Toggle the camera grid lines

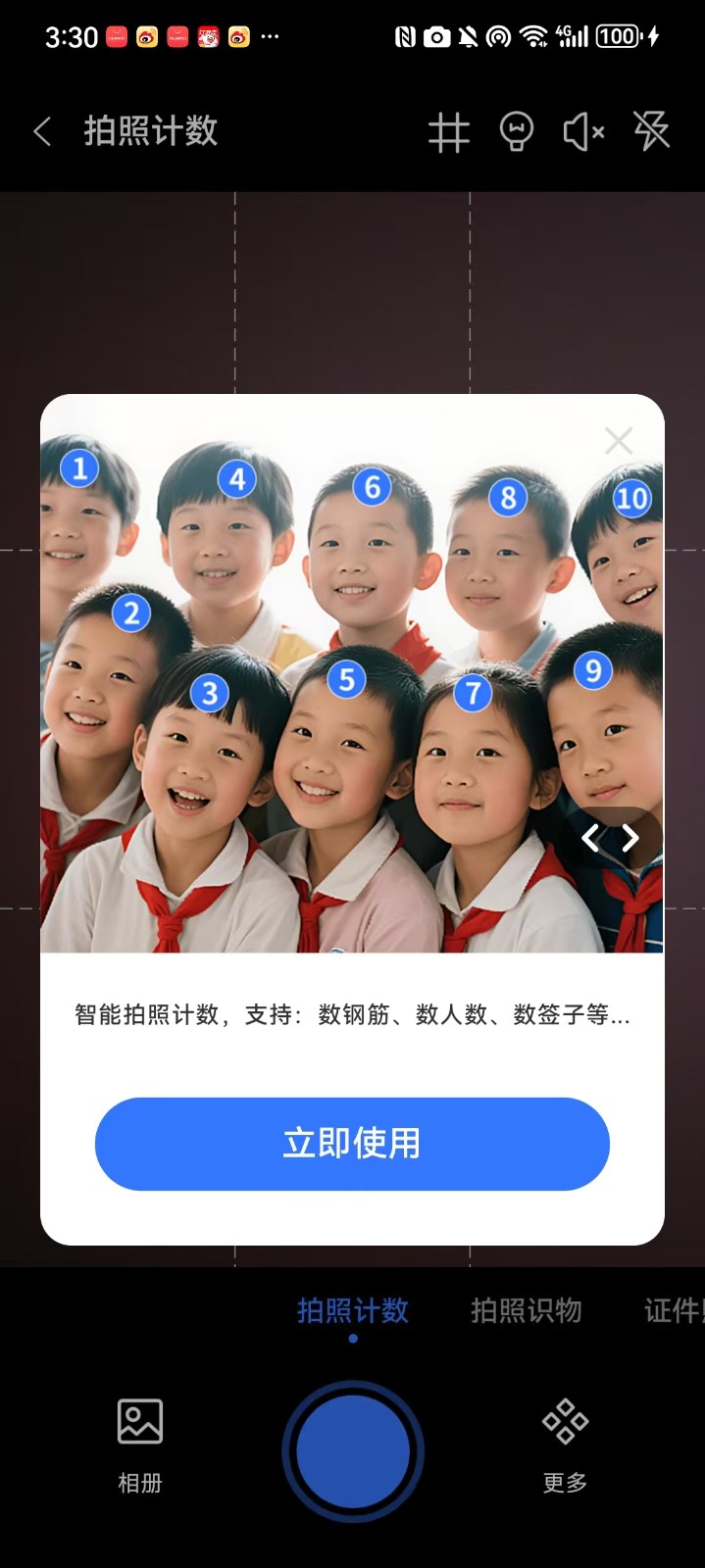click(x=449, y=131)
